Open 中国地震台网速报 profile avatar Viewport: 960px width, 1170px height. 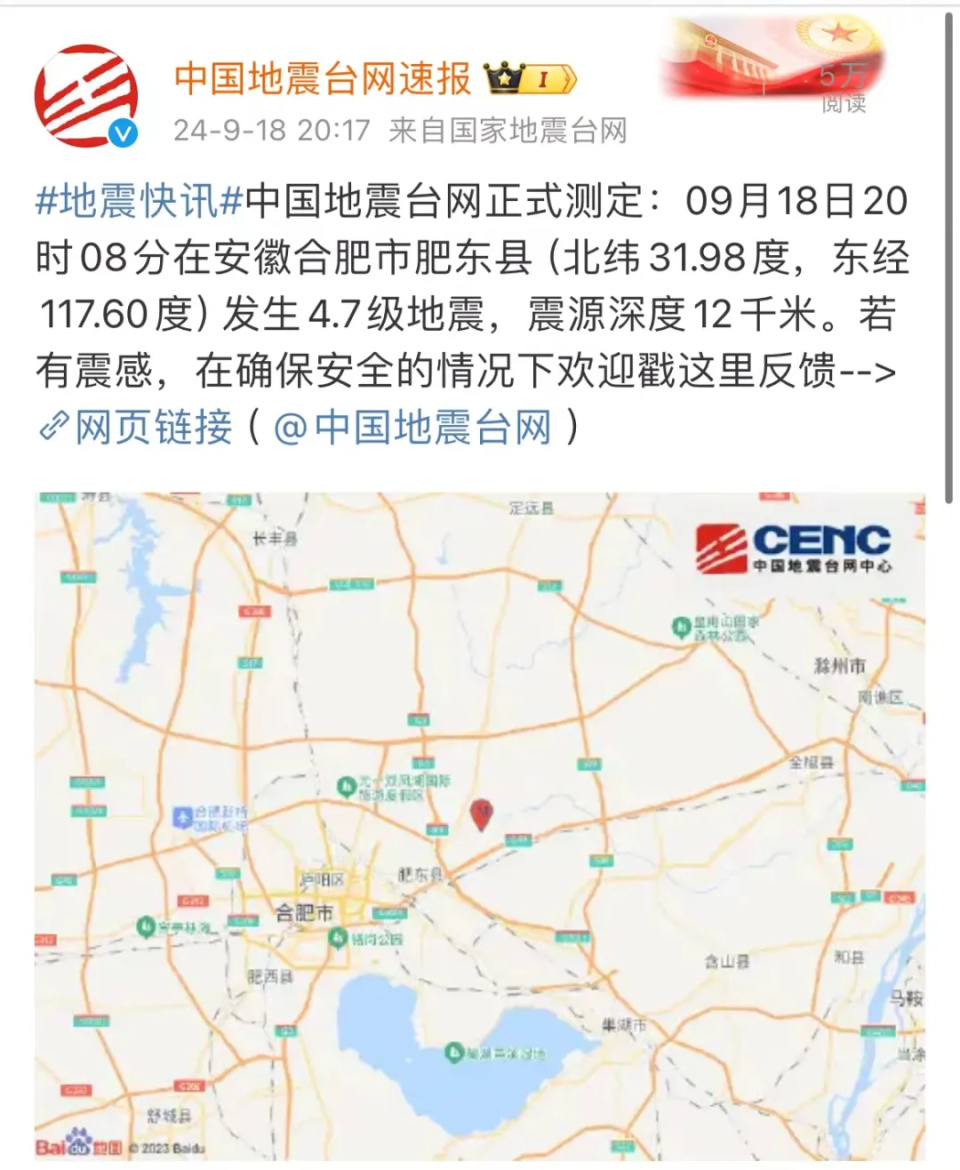(87, 96)
